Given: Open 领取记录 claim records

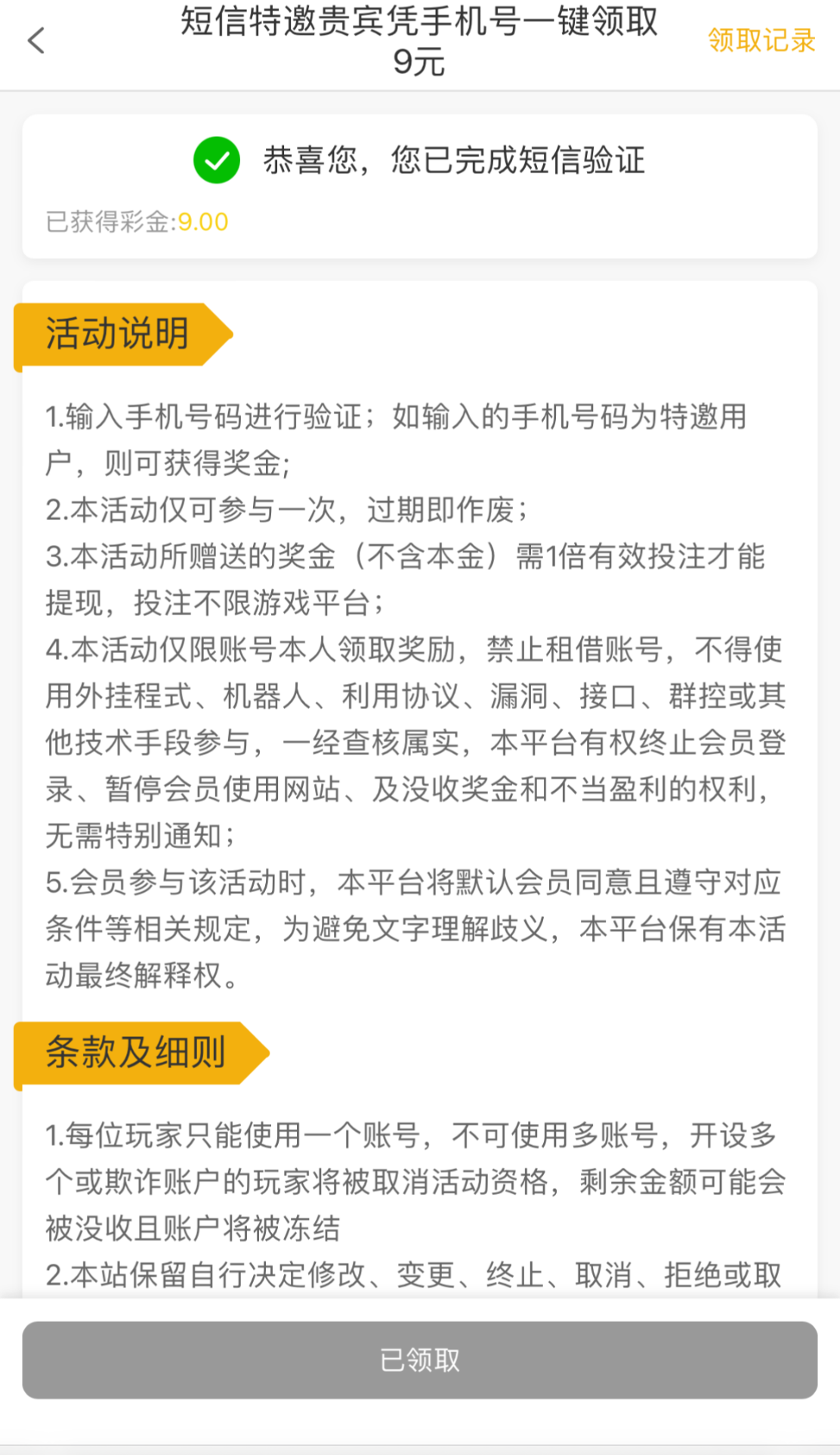Looking at the screenshot, I should [761, 41].
